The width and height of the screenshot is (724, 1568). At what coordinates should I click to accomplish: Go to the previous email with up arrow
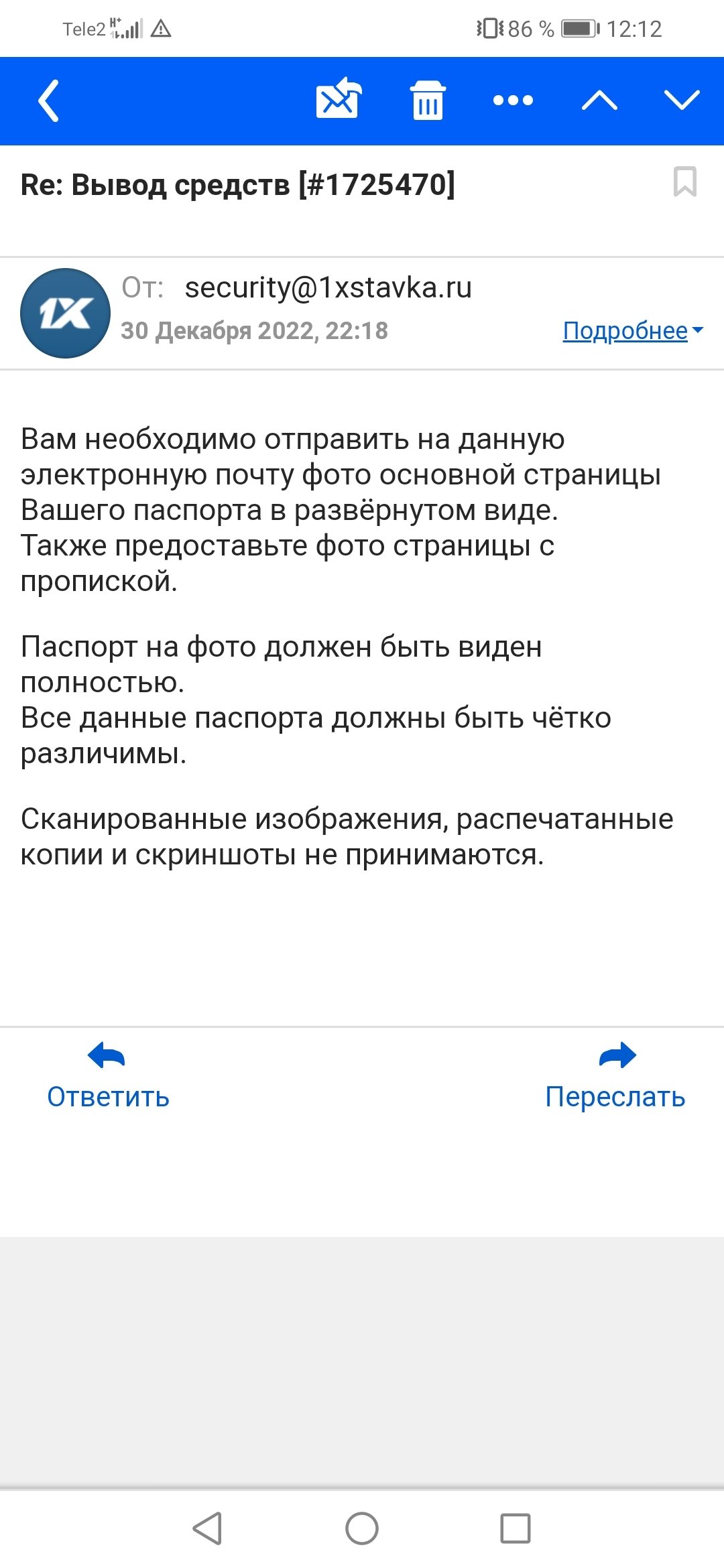coord(599,101)
